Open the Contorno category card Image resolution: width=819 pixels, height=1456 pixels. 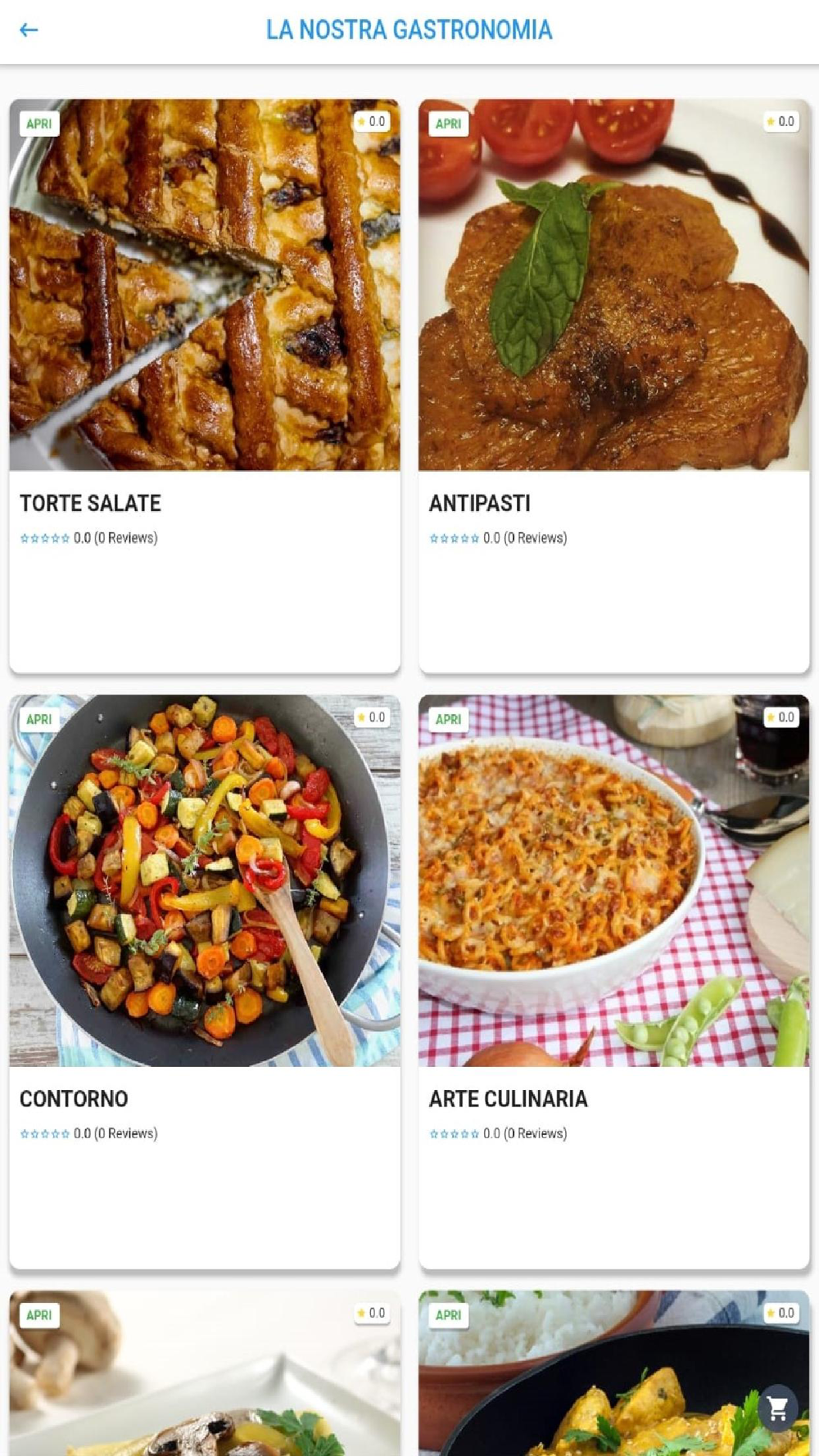[x=205, y=980]
